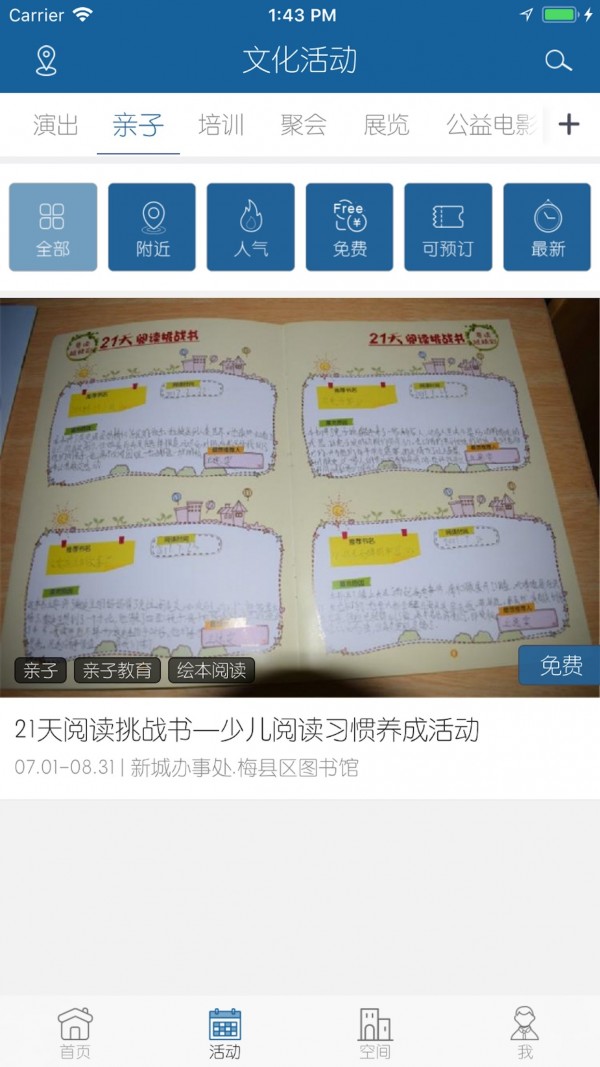The height and width of the screenshot is (1067, 600).
Task: Open search with the magnifier icon
Action: point(558,60)
